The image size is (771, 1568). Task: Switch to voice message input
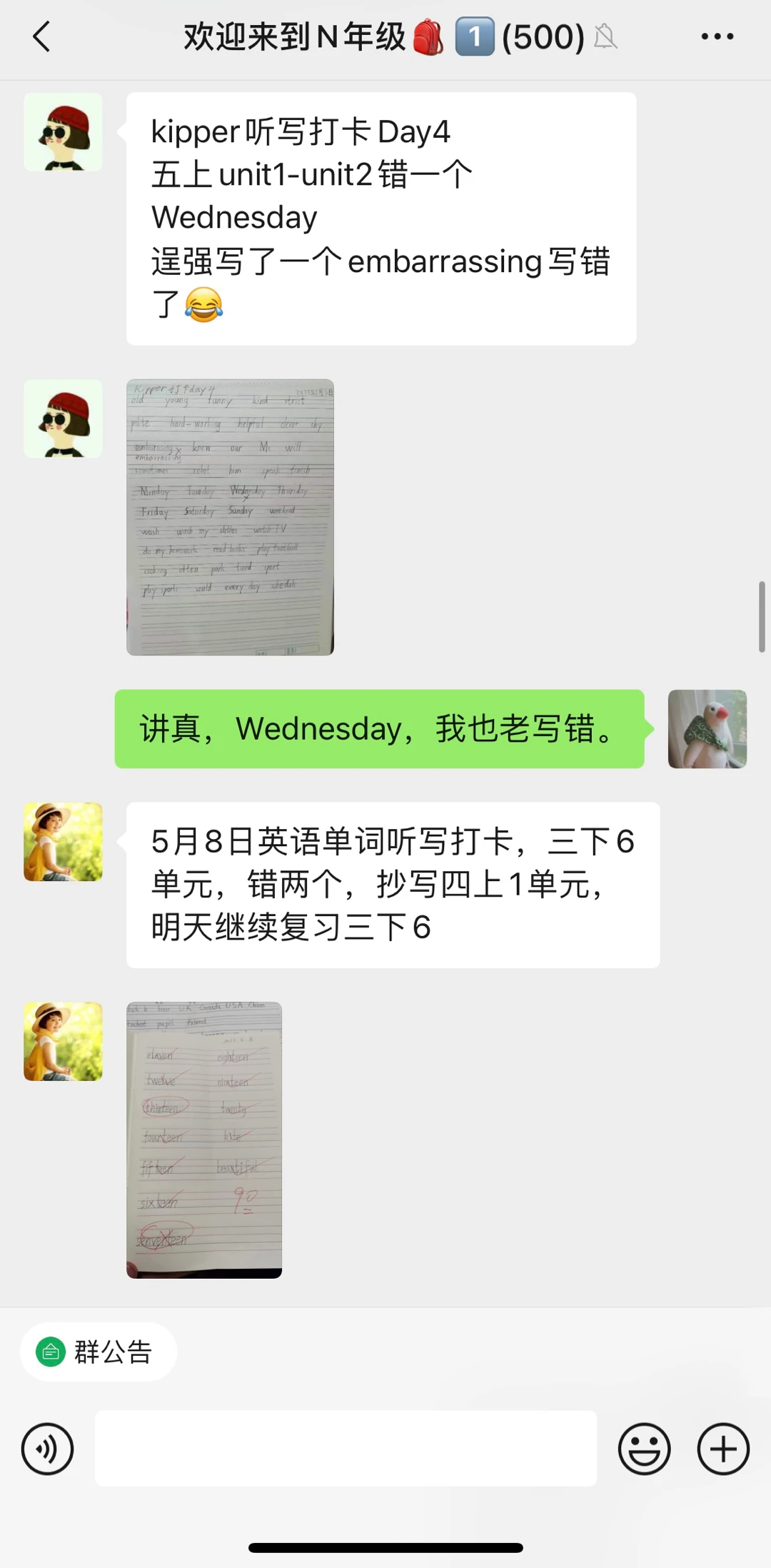[x=47, y=1449]
